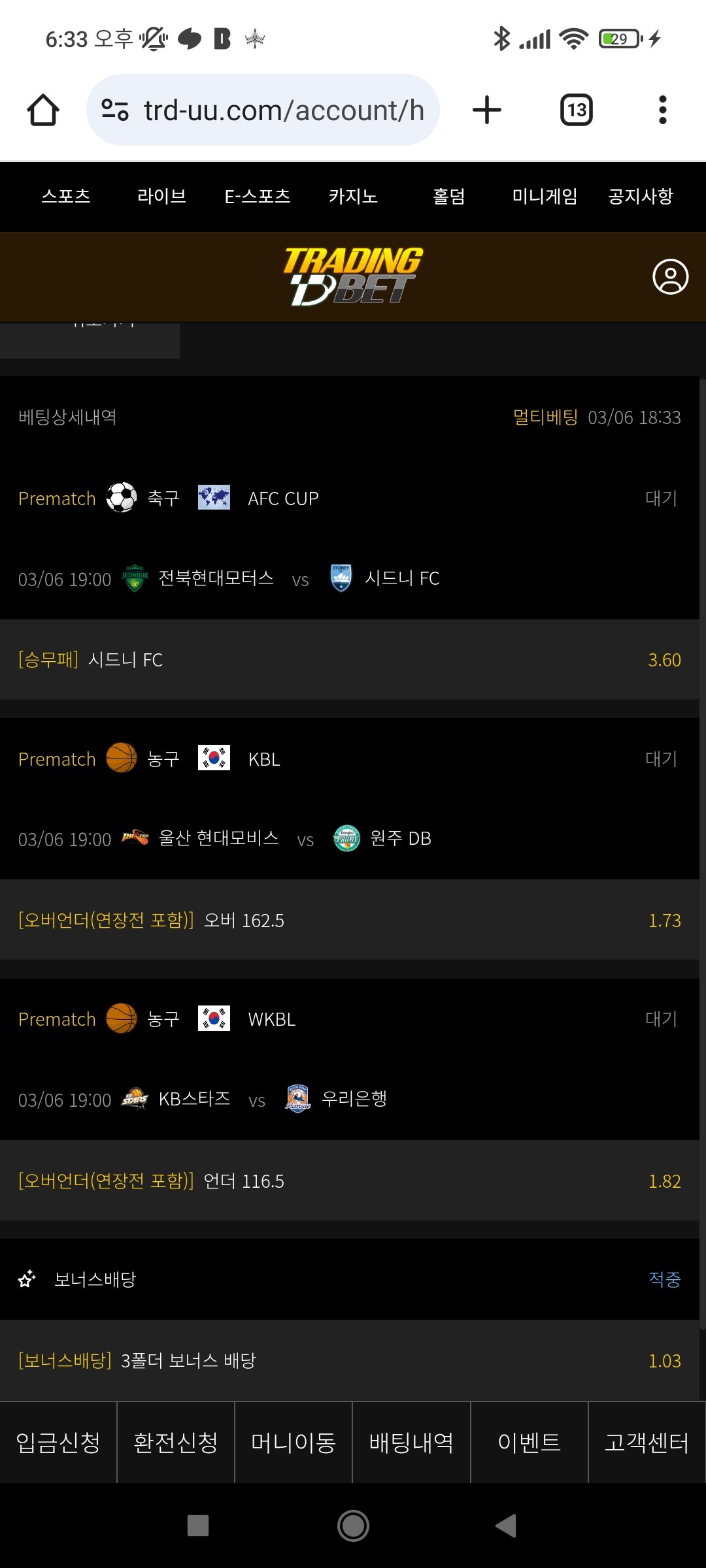
Task: Open a new browser tab
Action: [x=487, y=110]
